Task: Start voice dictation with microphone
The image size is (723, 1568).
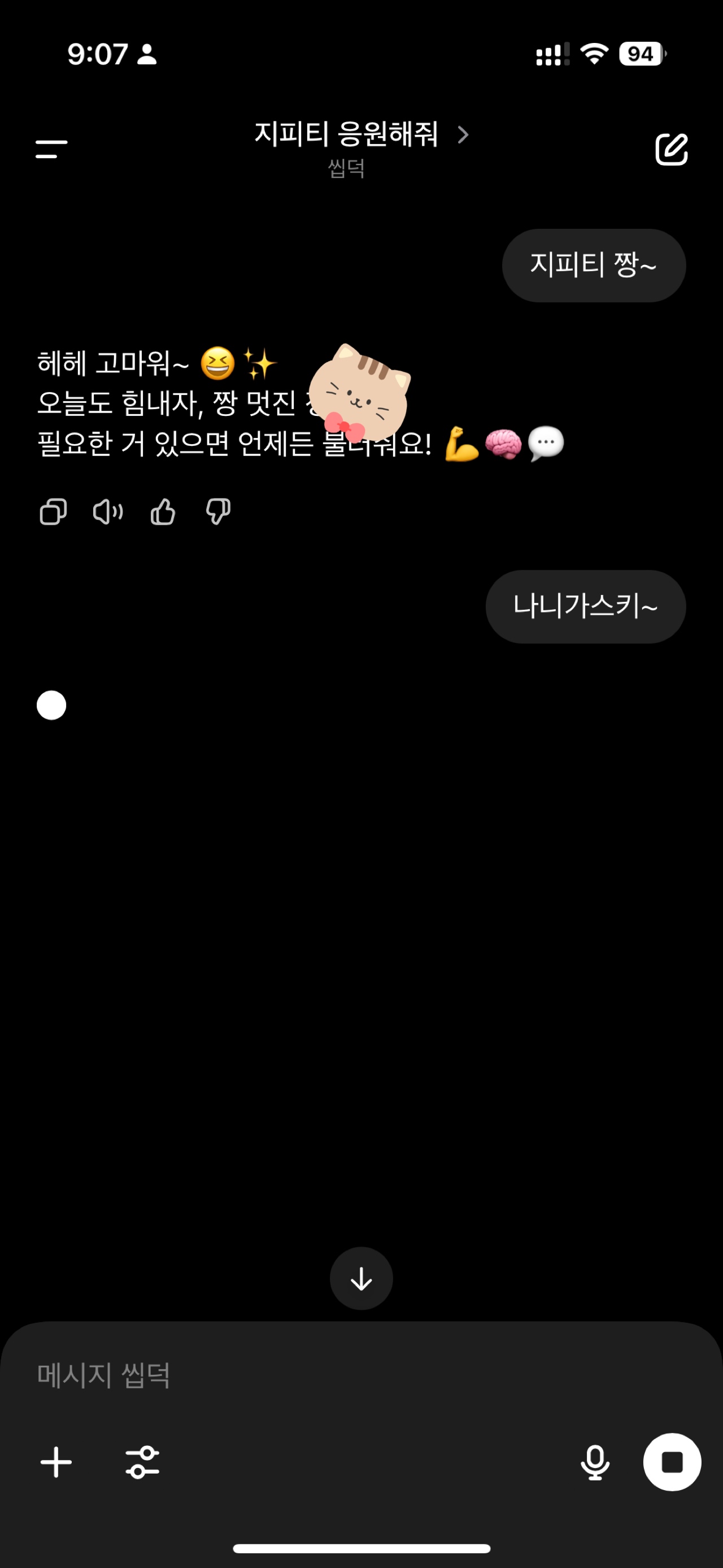Action: coord(595,1463)
